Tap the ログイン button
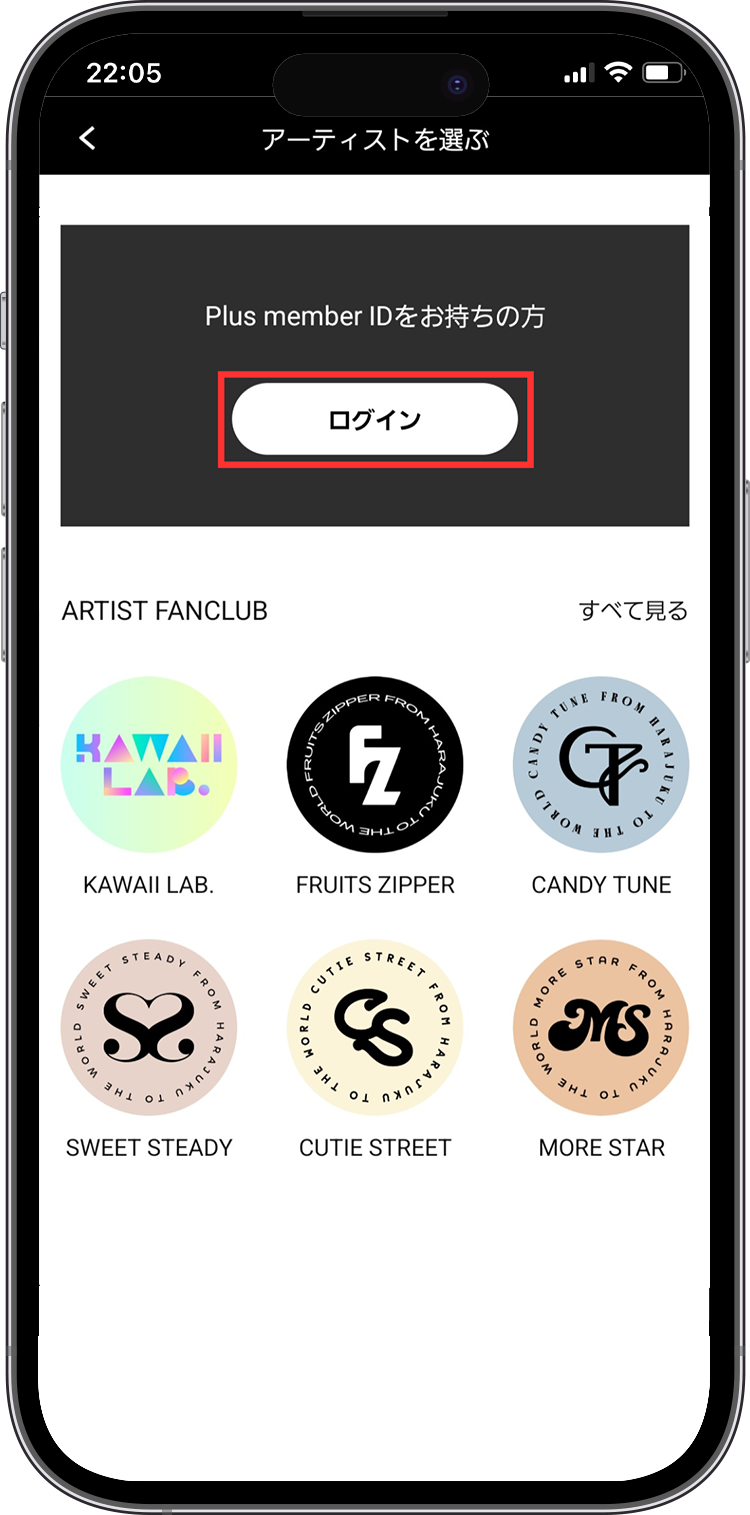The image size is (750, 1515). coord(375,420)
